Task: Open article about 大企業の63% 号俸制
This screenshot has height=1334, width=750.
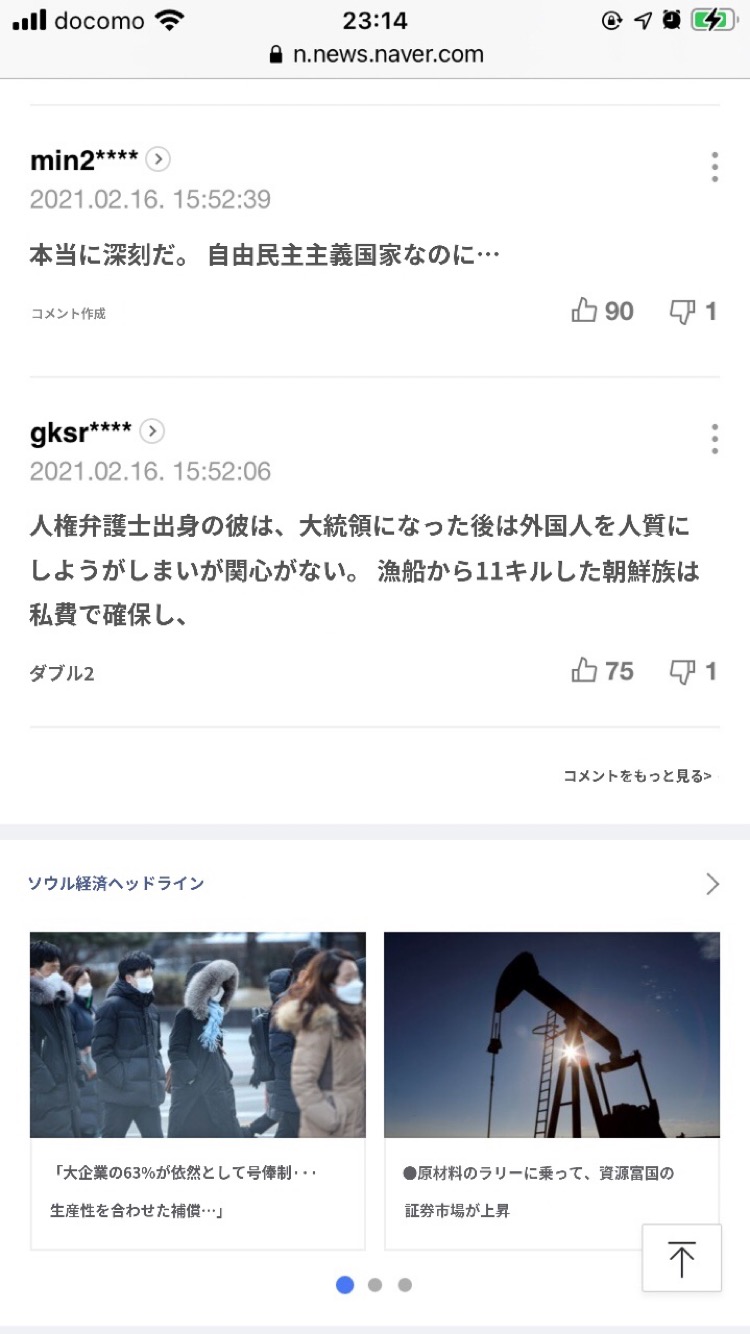Action: [x=197, y=1090]
